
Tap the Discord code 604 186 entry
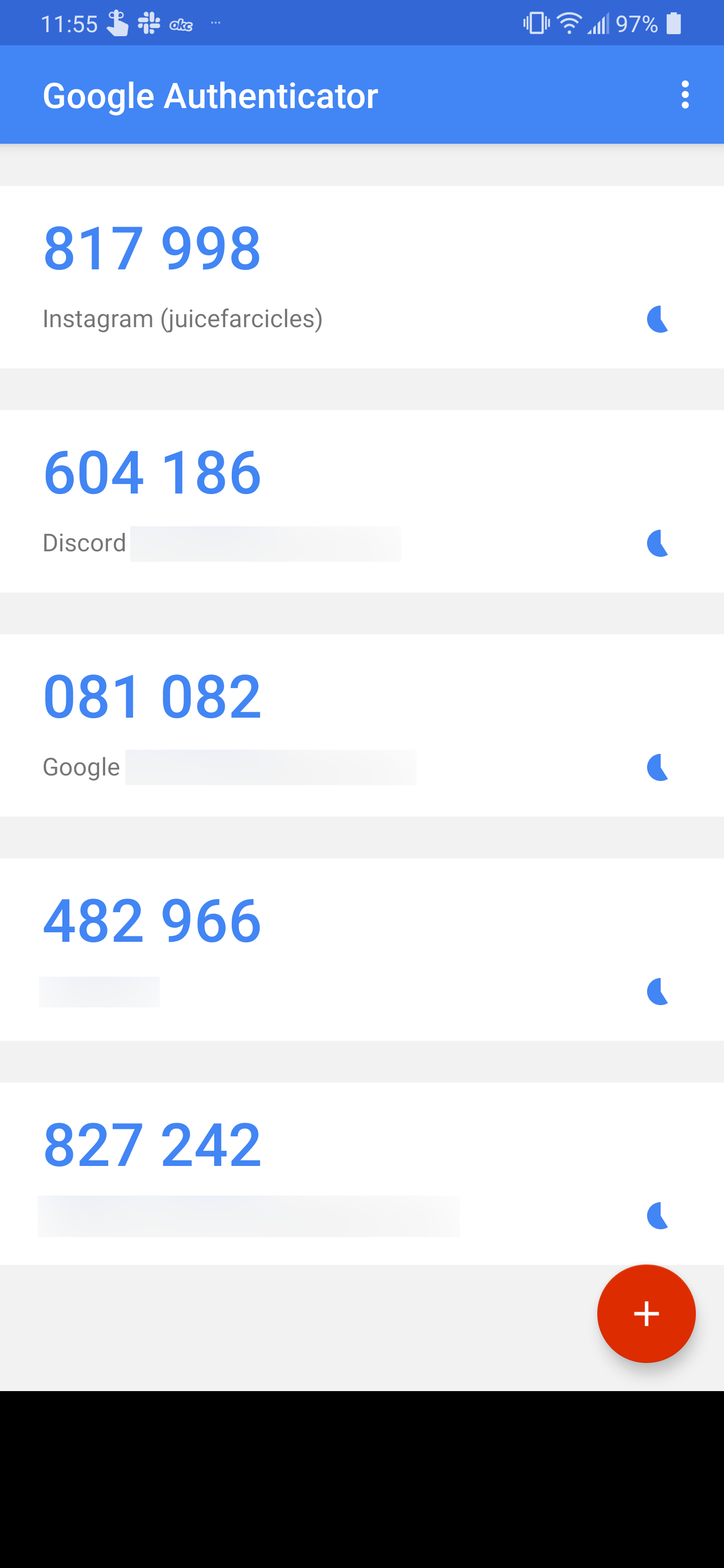(x=361, y=501)
